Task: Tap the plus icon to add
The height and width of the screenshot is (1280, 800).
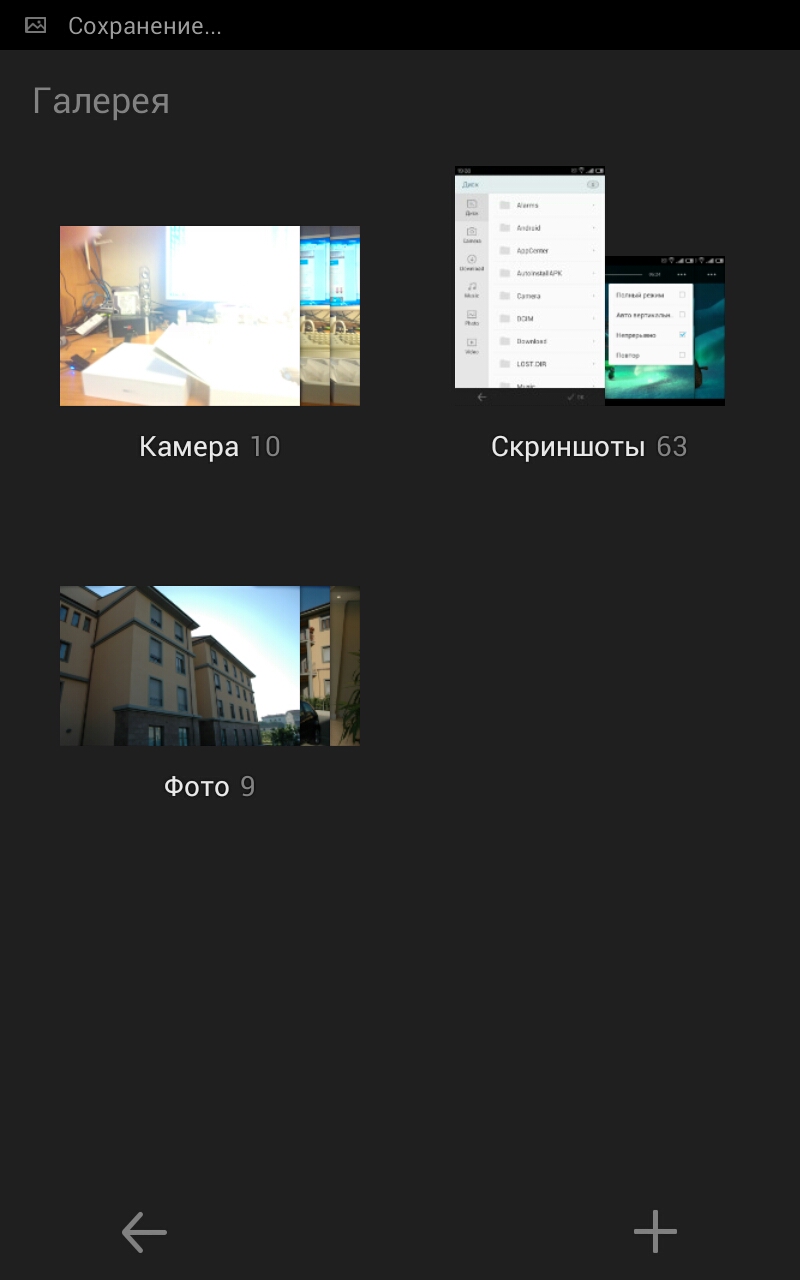Action: [x=655, y=1232]
